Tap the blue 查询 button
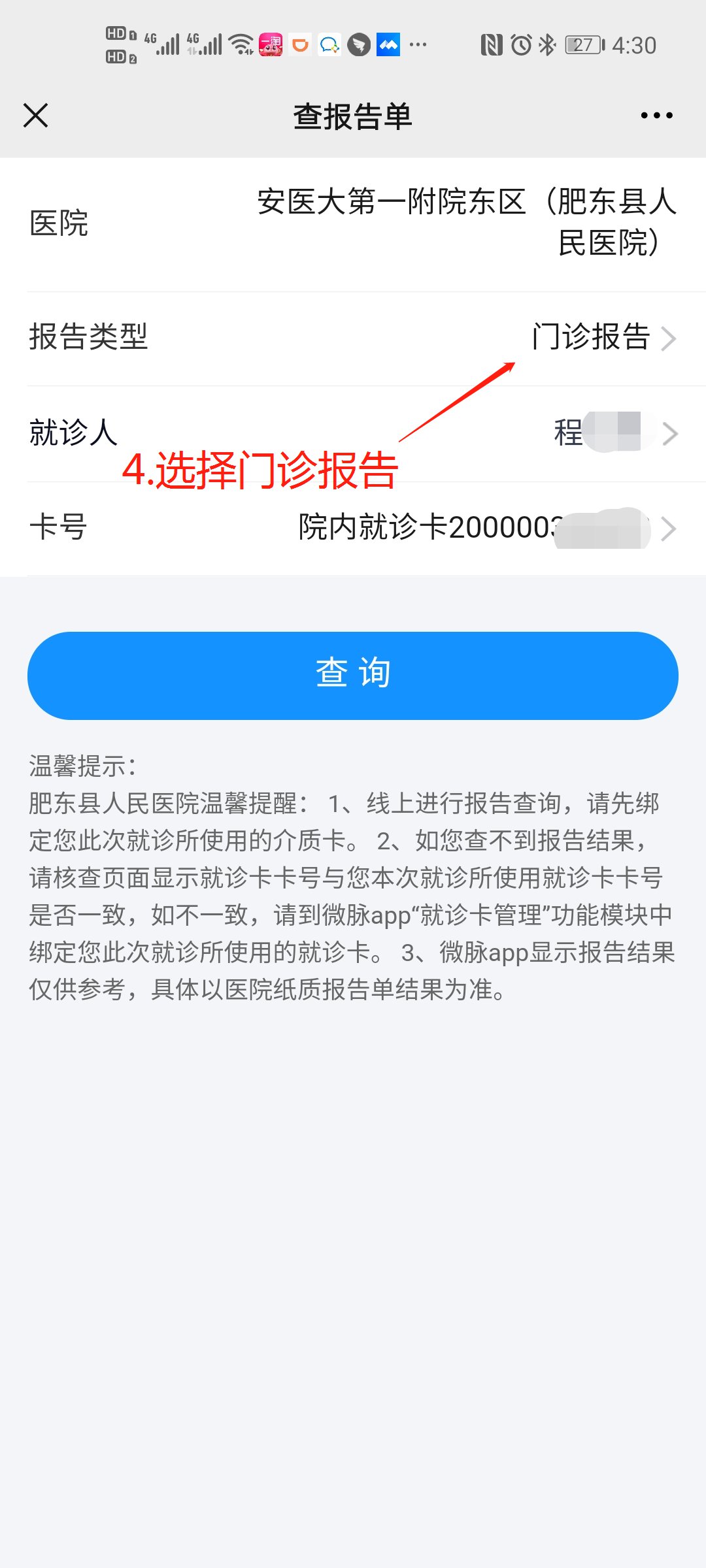The image size is (706, 1568). pyautogui.click(x=353, y=675)
